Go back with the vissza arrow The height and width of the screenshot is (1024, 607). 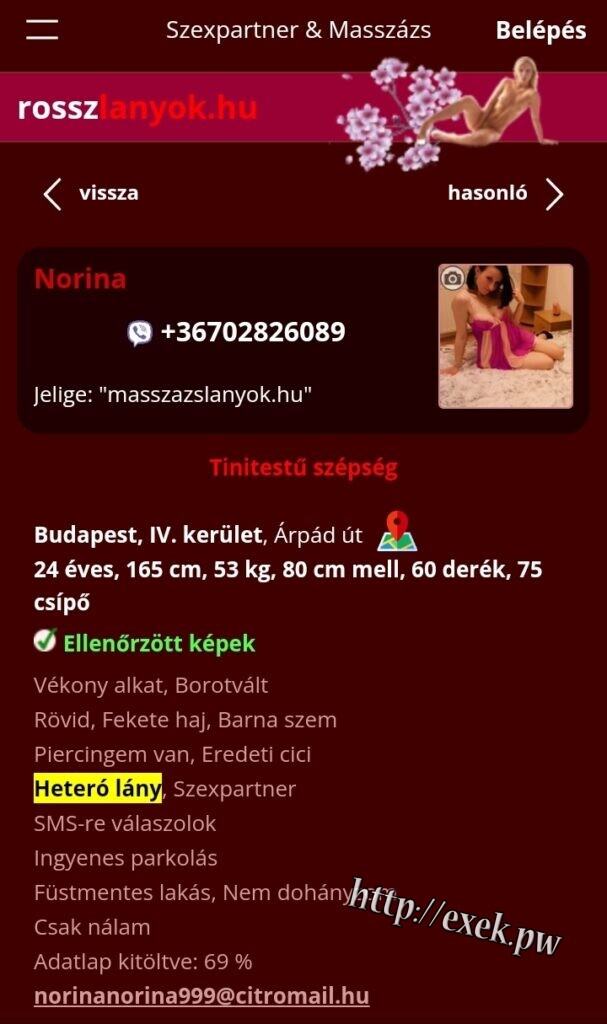click(91, 193)
